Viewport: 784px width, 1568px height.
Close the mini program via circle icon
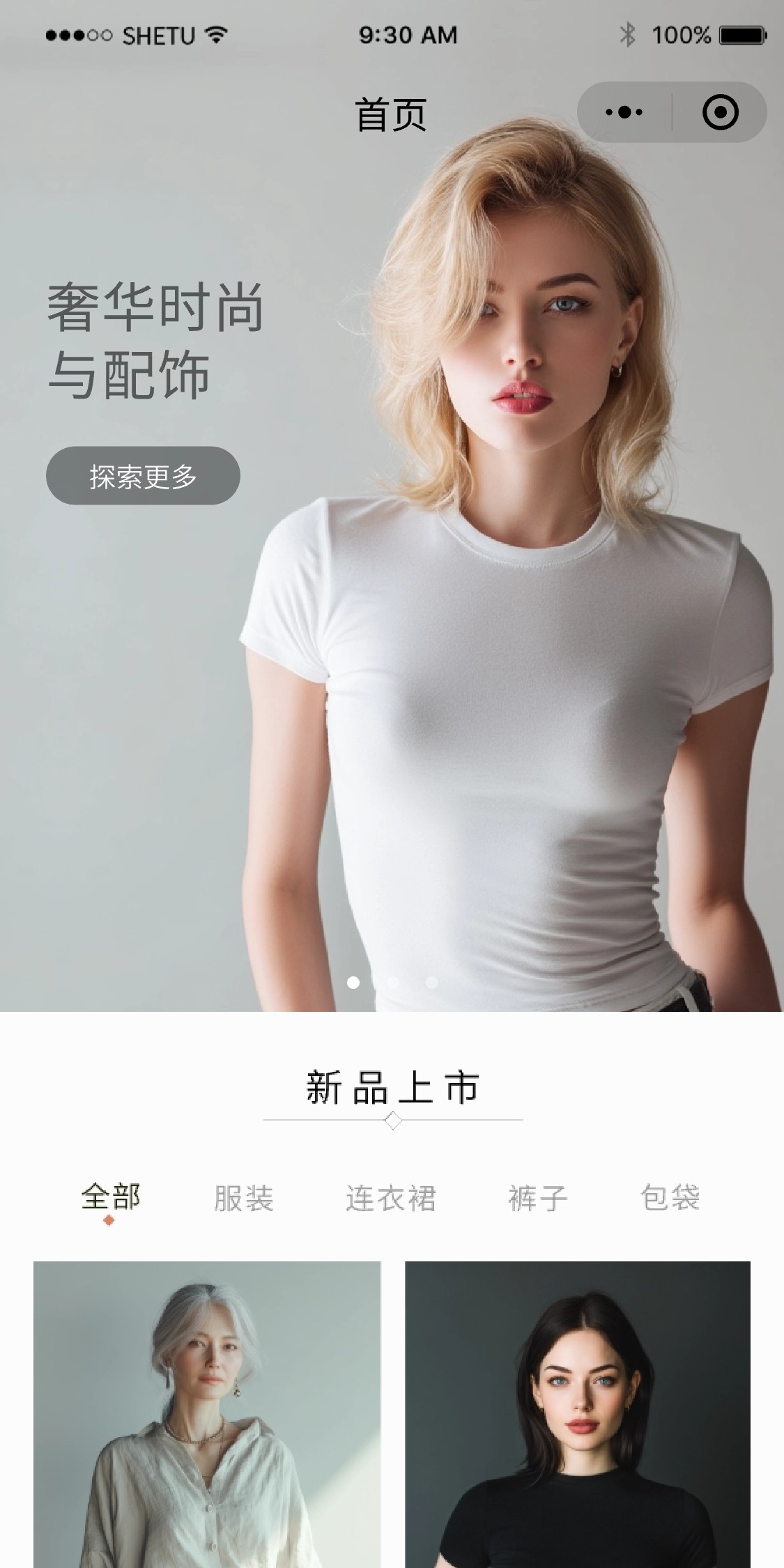click(720, 112)
